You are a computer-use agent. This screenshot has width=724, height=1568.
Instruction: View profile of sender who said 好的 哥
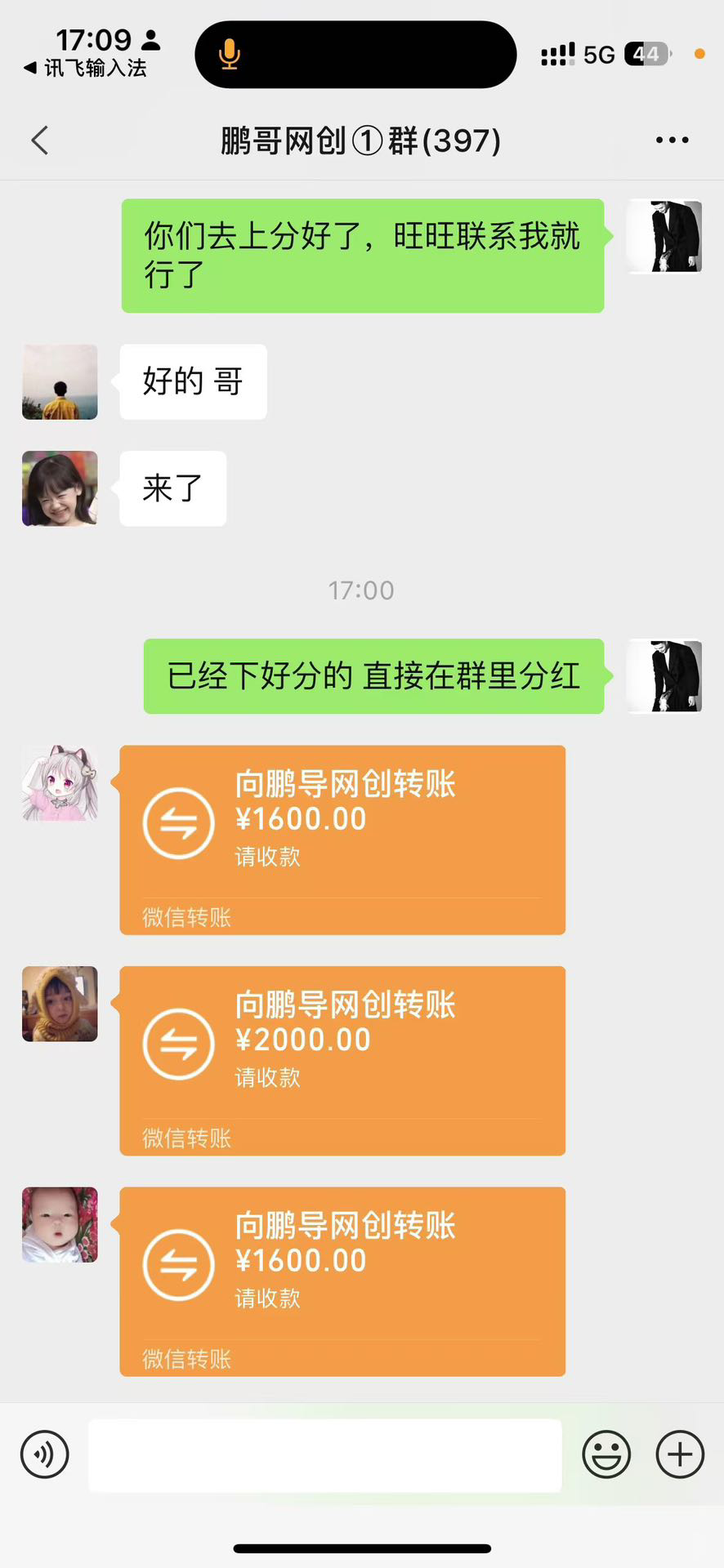[60, 382]
